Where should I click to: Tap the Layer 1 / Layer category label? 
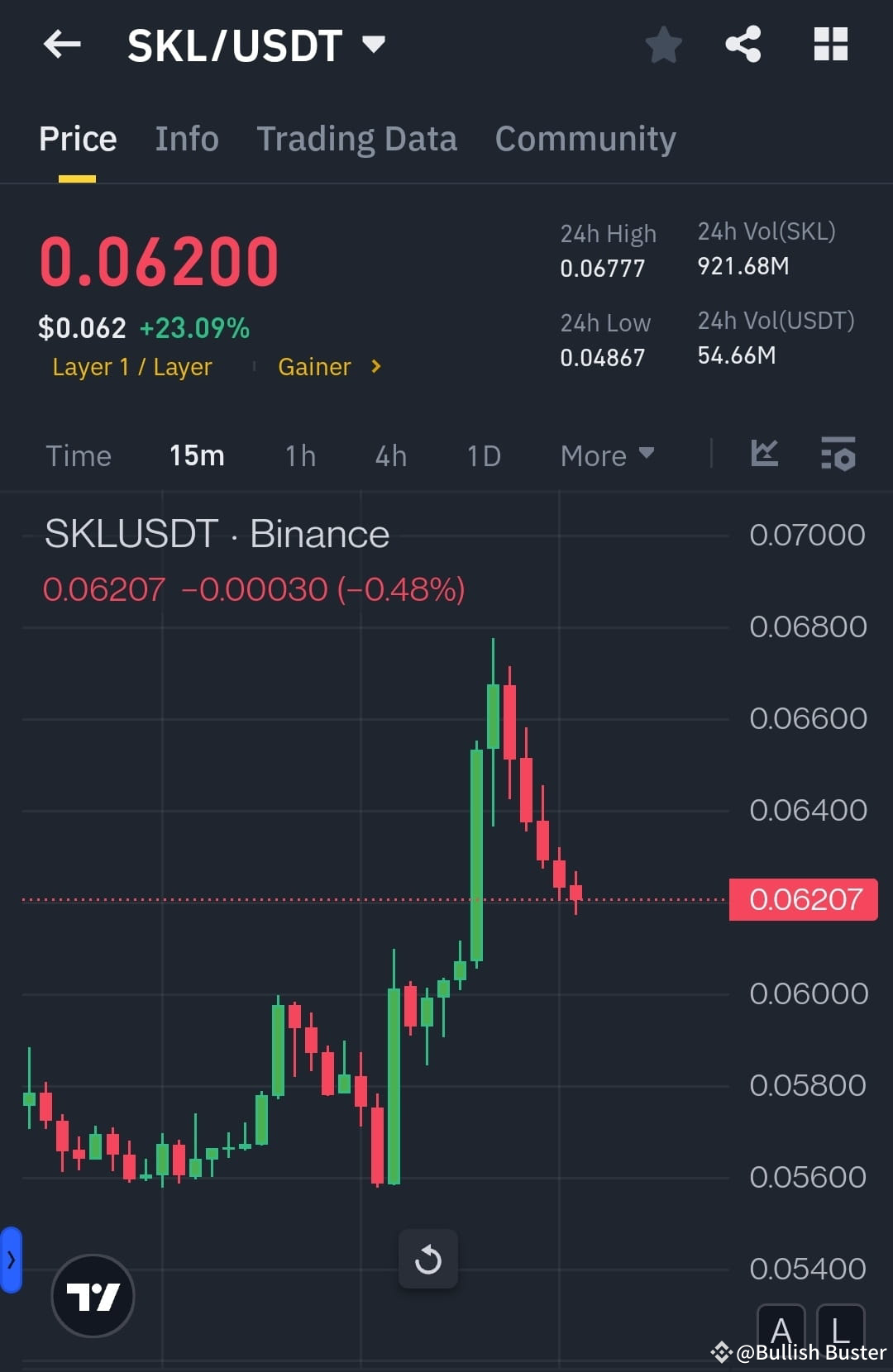click(132, 366)
